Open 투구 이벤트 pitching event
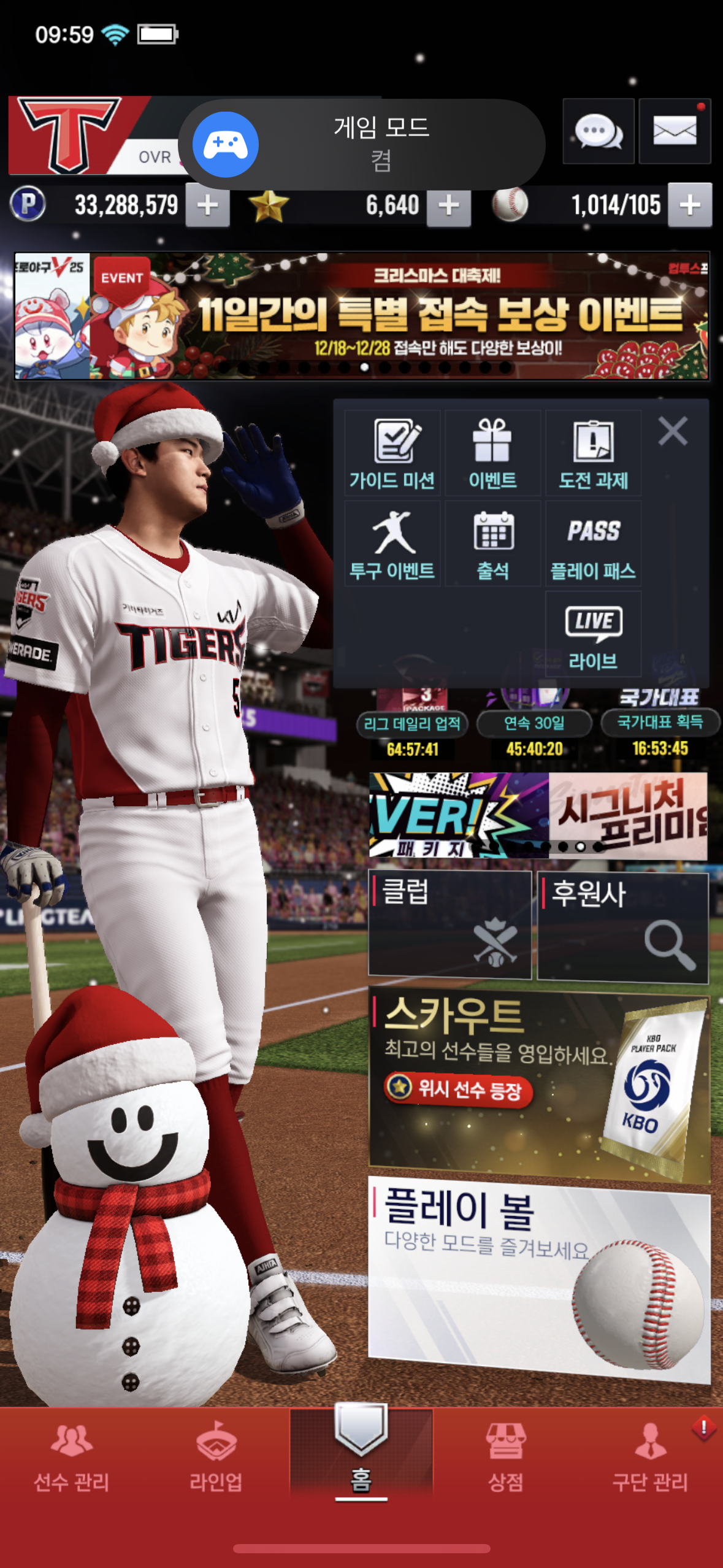 pyautogui.click(x=392, y=544)
